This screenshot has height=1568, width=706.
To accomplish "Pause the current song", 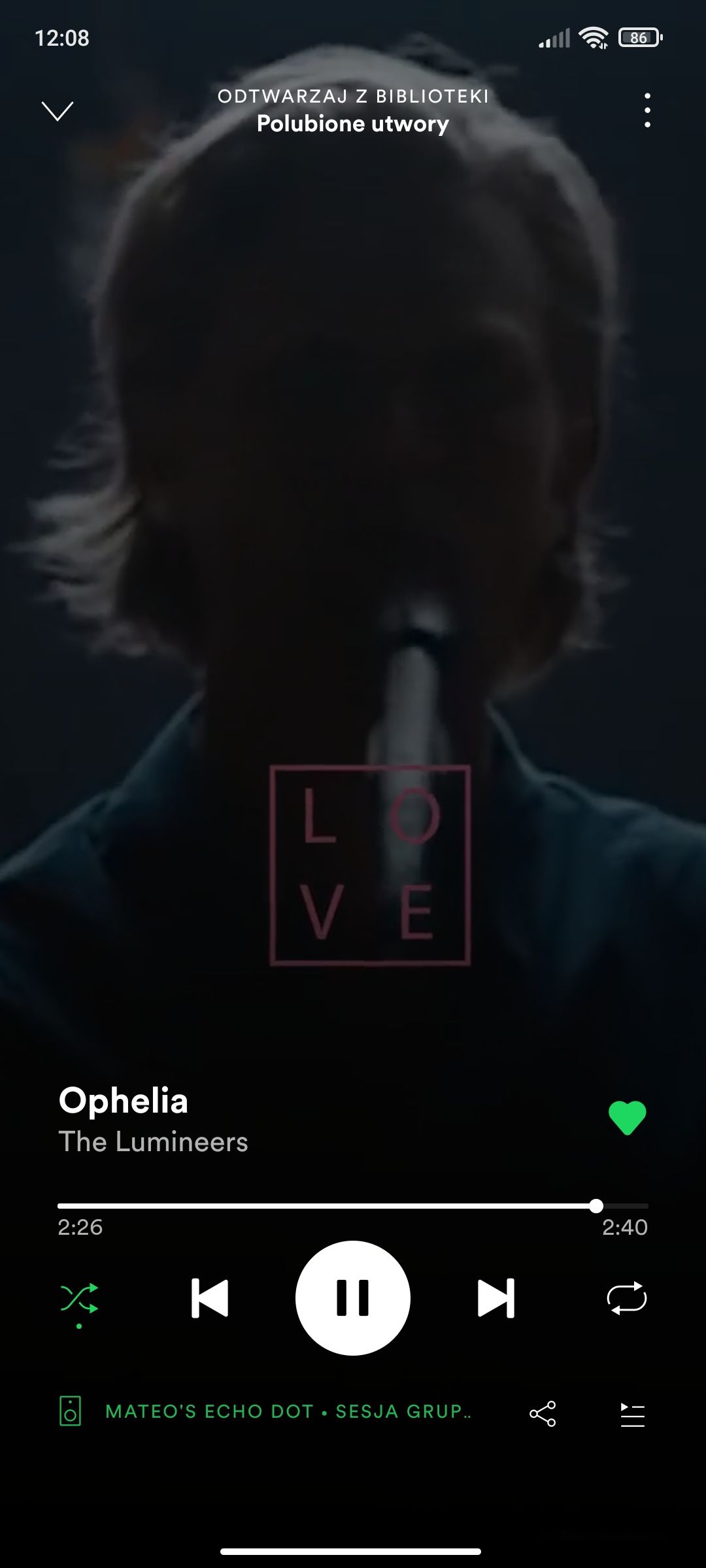I will [353, 1298].
